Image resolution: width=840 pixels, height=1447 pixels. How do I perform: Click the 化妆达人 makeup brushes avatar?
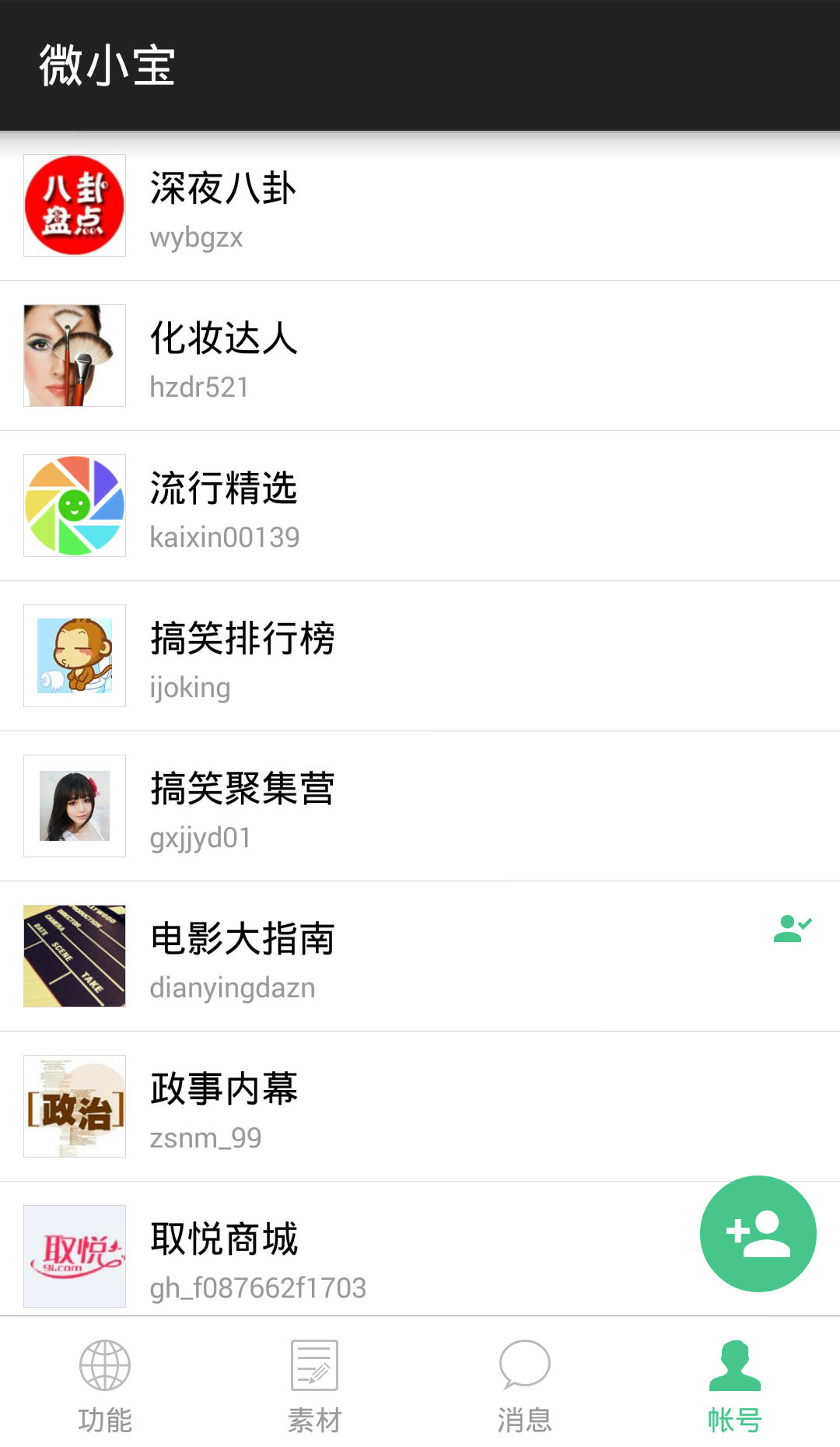74,355
